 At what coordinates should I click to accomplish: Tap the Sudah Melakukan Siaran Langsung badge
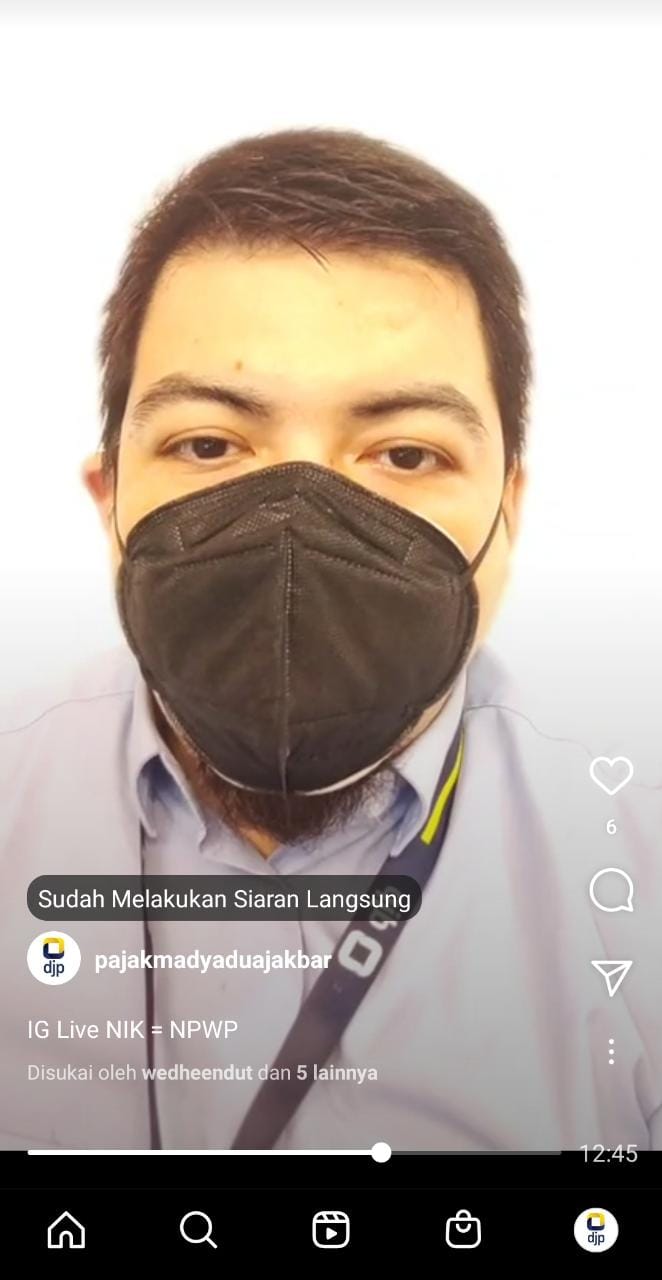(224, 898)
